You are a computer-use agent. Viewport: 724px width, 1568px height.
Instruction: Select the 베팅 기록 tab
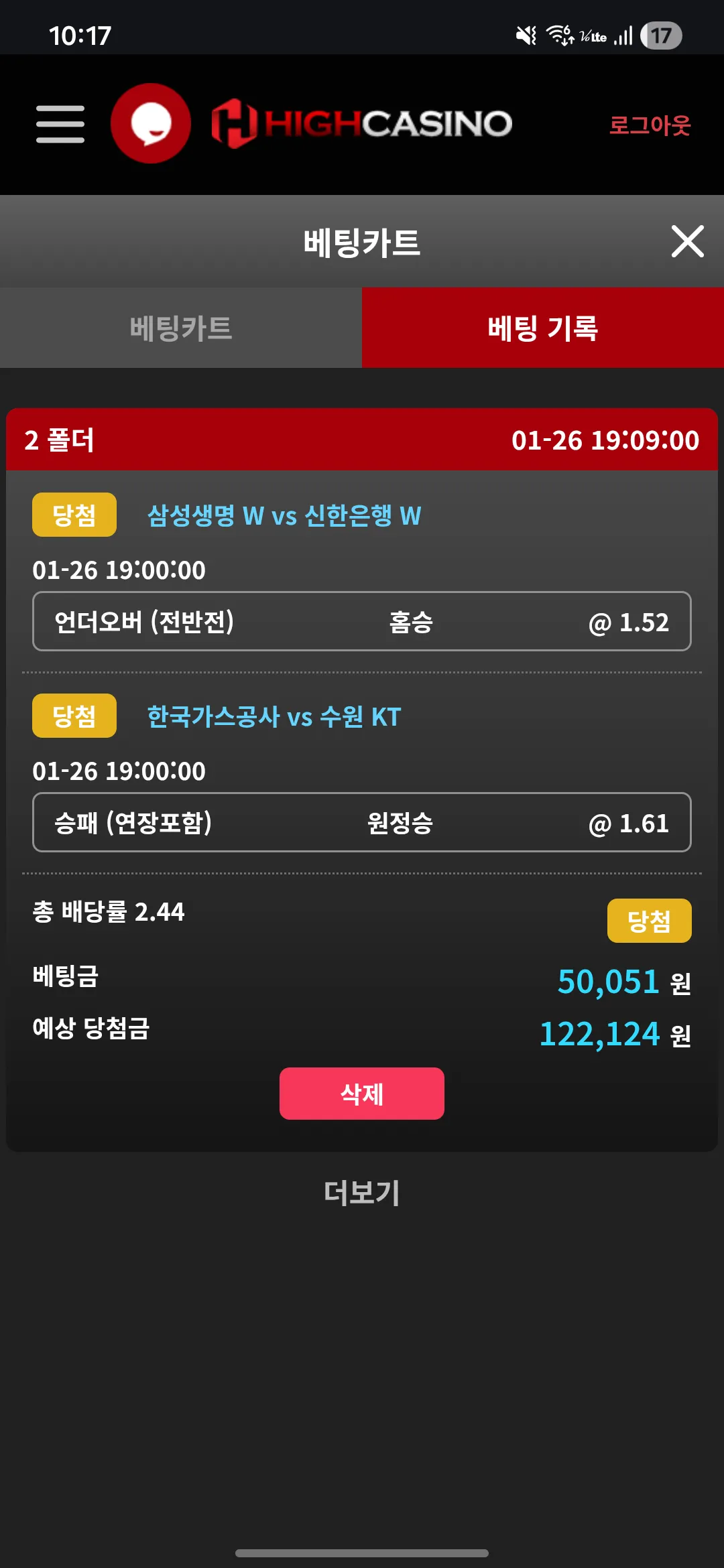543,328
